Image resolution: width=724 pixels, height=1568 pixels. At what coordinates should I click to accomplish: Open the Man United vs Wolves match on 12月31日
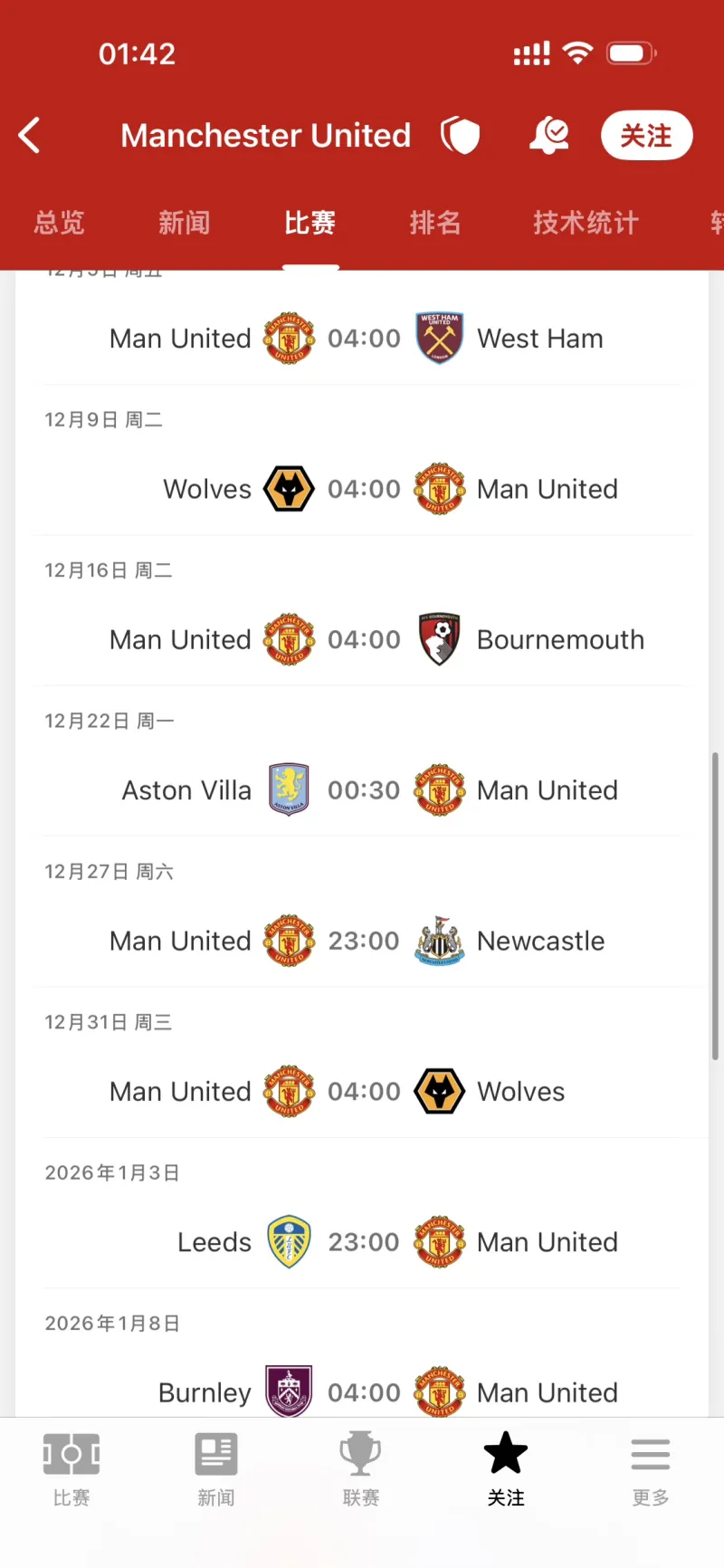tap(363, 1092)
